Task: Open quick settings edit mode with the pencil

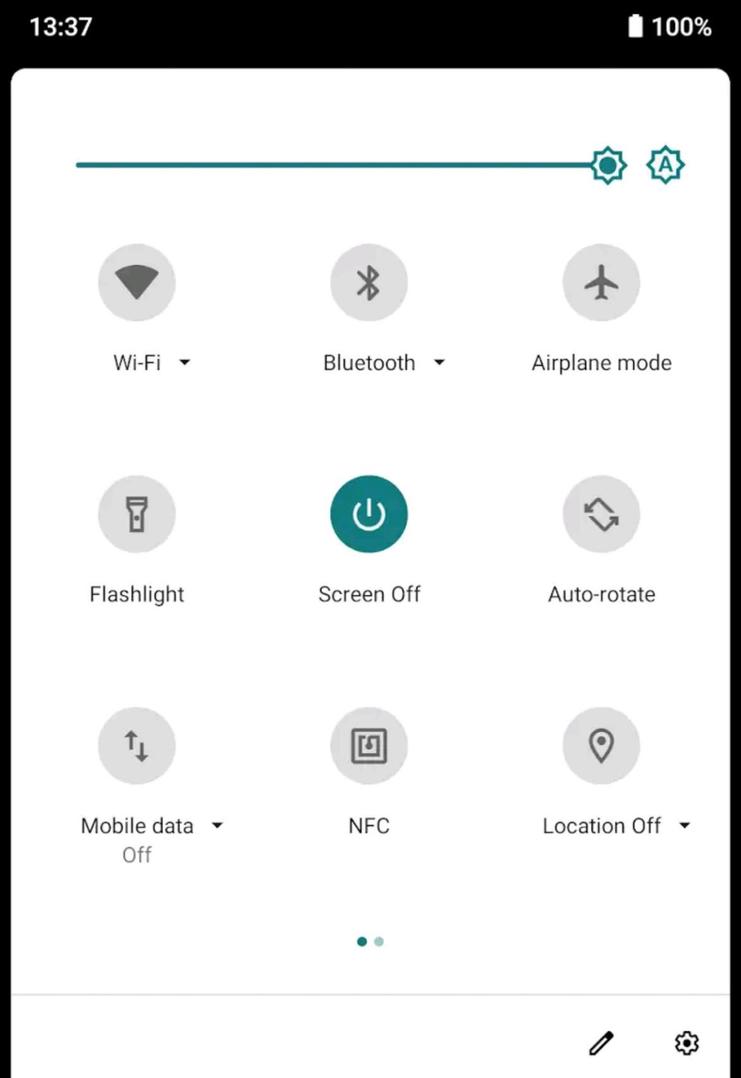Action: coord(601,1043)
